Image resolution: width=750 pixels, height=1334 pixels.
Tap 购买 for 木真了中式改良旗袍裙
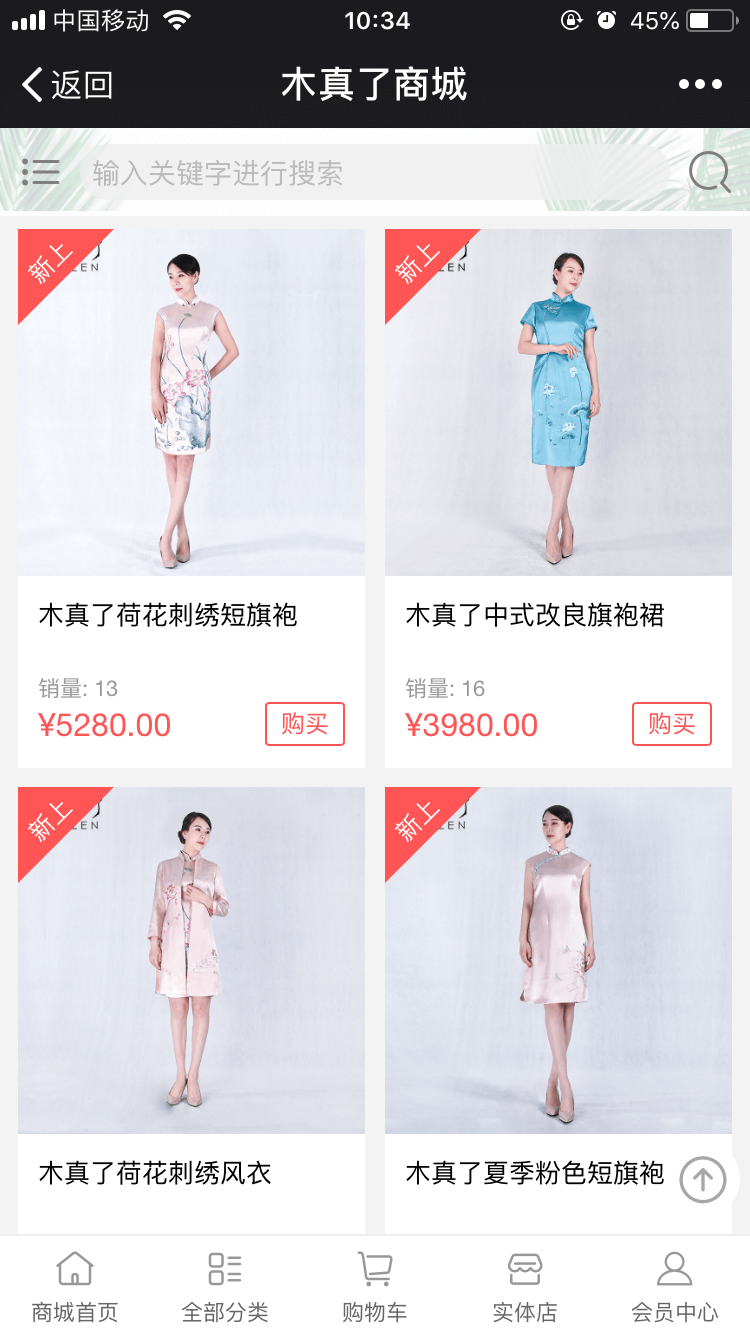click(x=672, y=724)
